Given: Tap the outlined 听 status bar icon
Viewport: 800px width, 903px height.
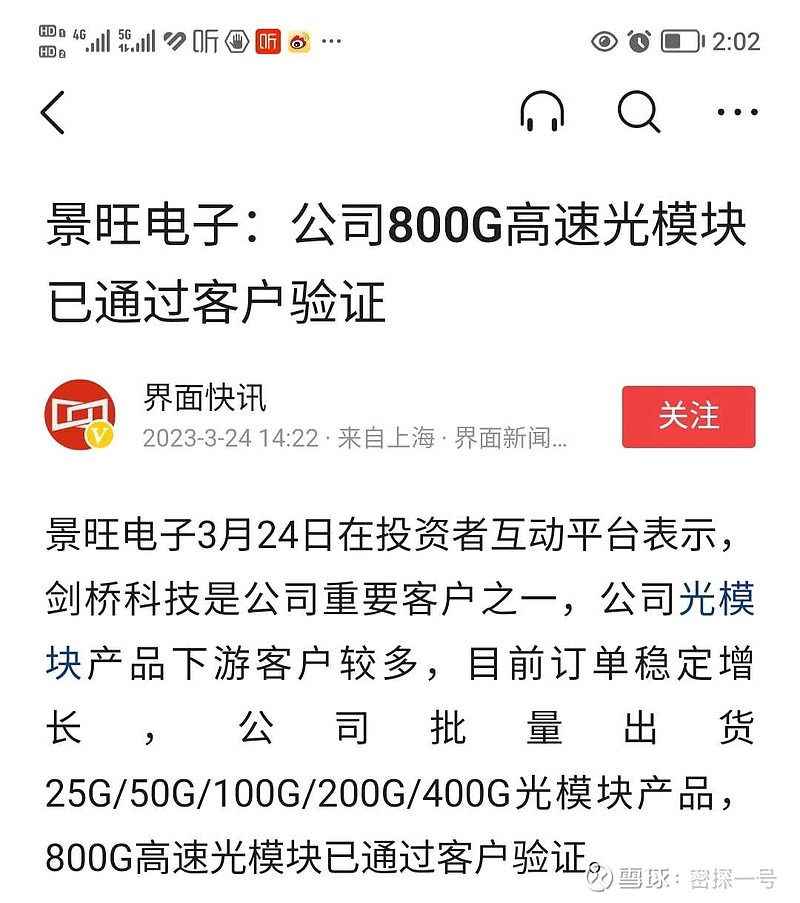Looking at the screenshot, I should click(203, 39).
